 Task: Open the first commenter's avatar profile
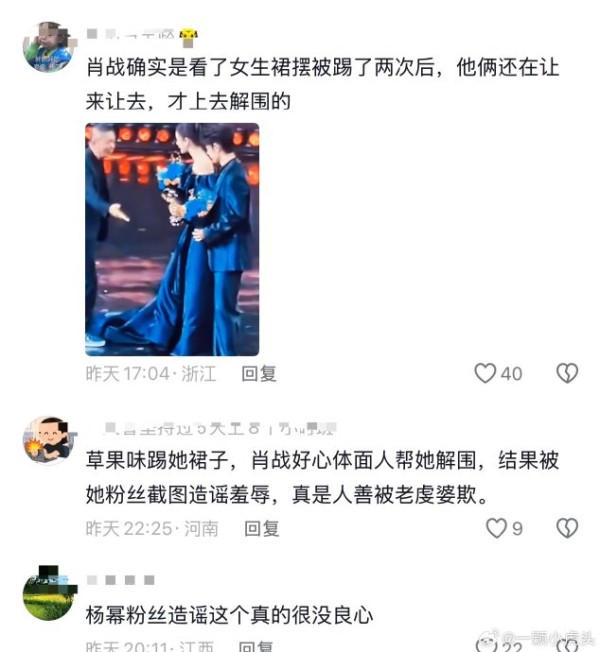(47, 48)
